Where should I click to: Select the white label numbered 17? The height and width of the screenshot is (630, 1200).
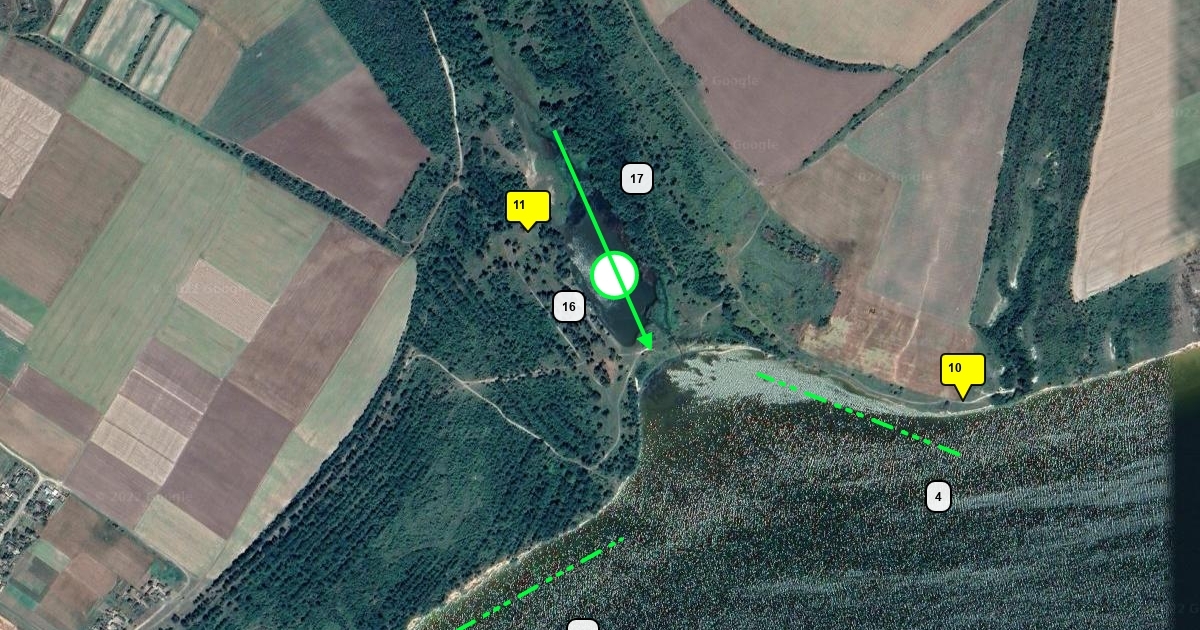(637, 179)
